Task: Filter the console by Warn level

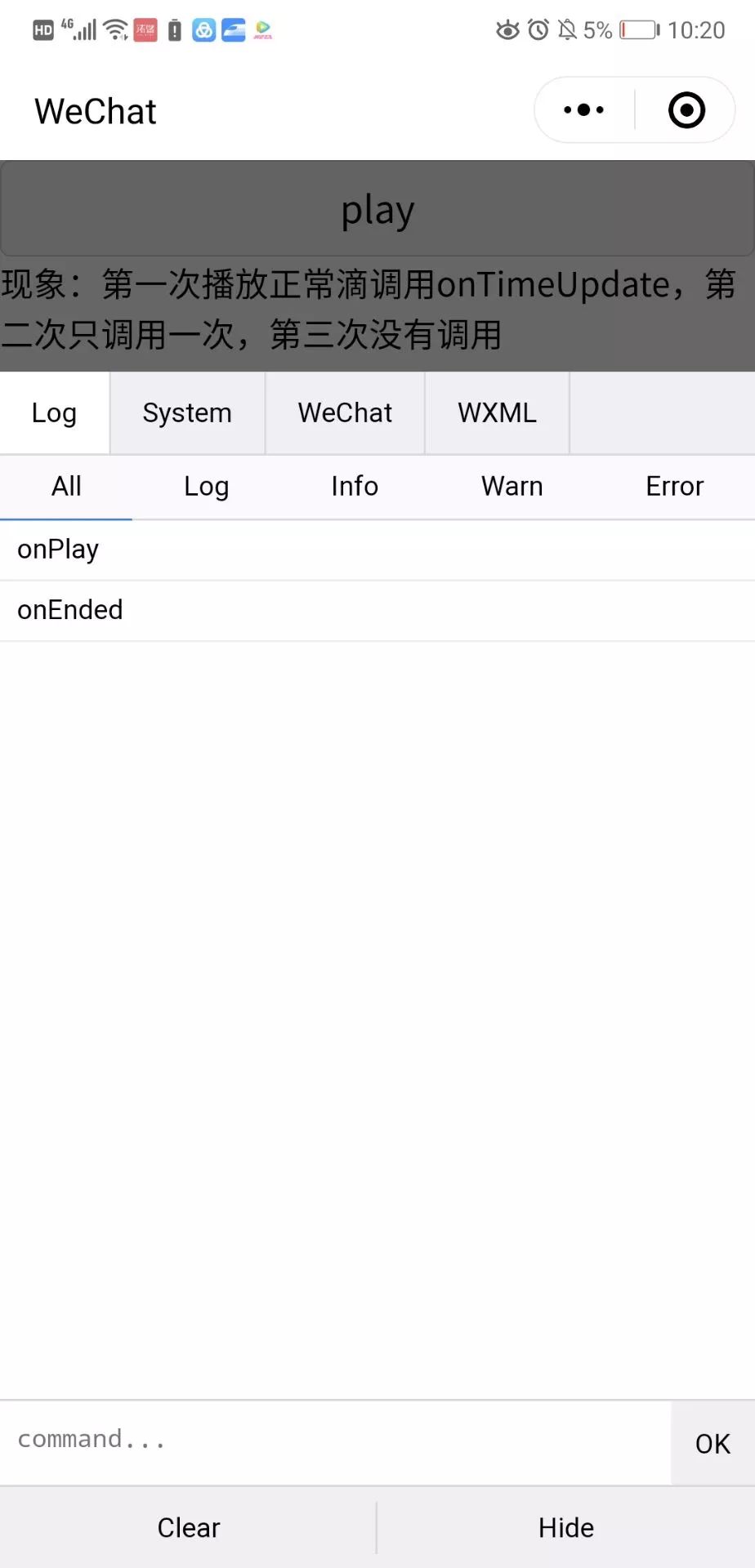Action: coord(512,487)
